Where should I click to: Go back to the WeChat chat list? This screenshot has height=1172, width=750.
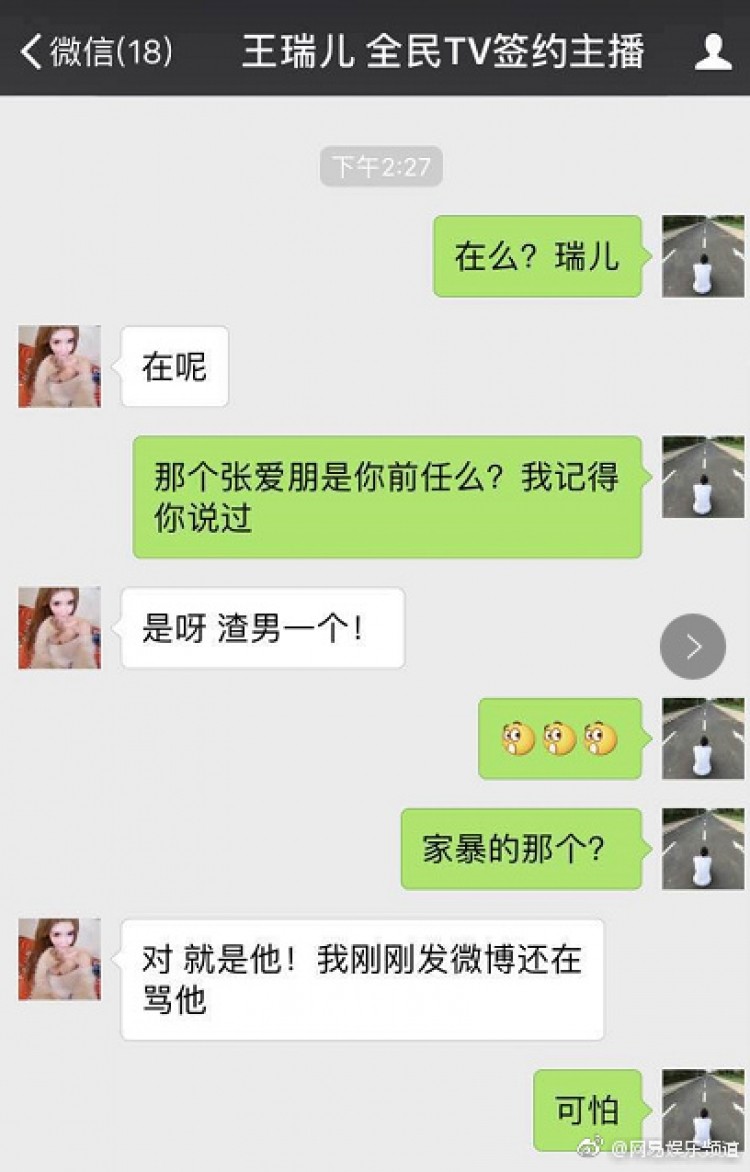coord(95,52)
